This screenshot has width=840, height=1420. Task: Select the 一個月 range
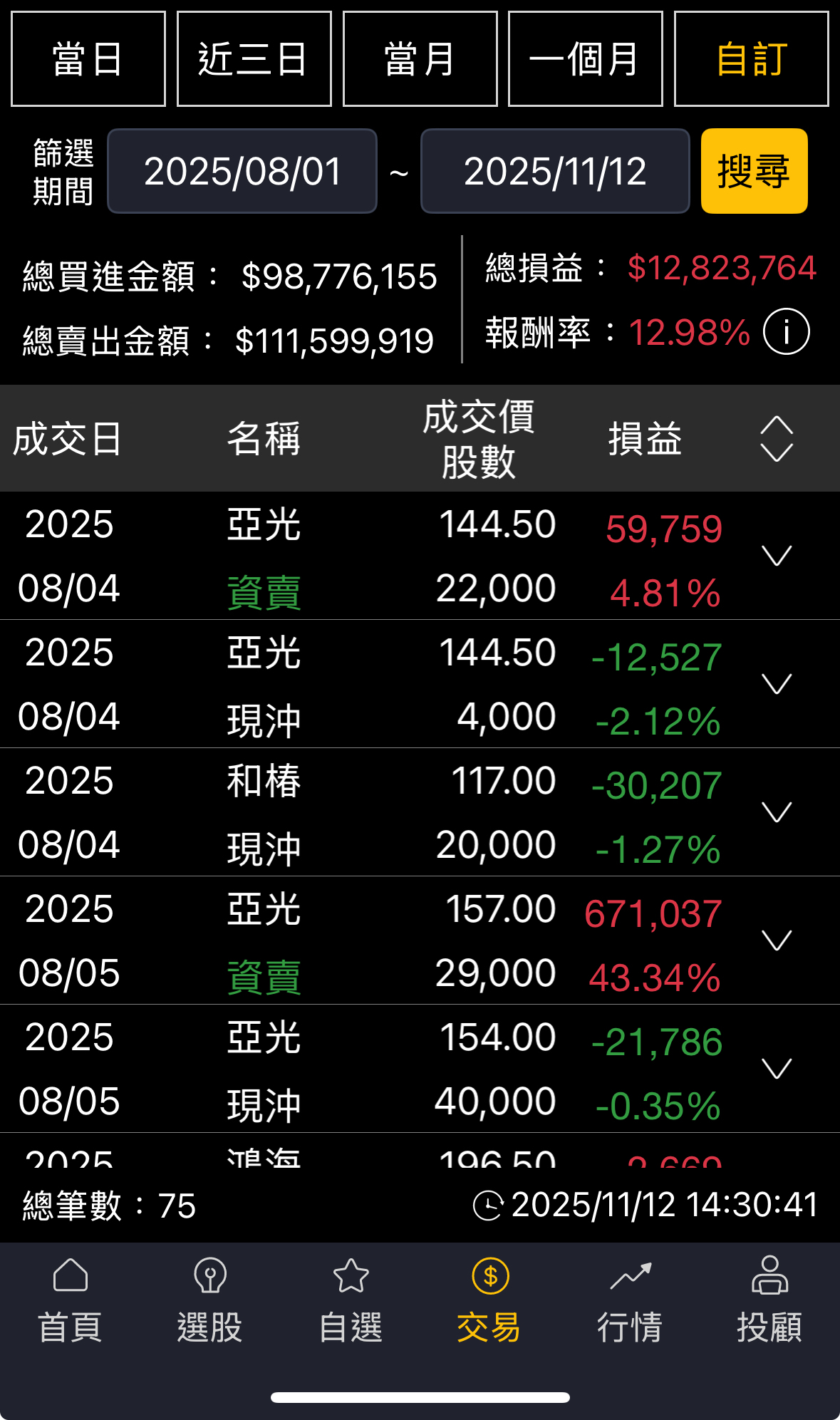tap(585, 58)
